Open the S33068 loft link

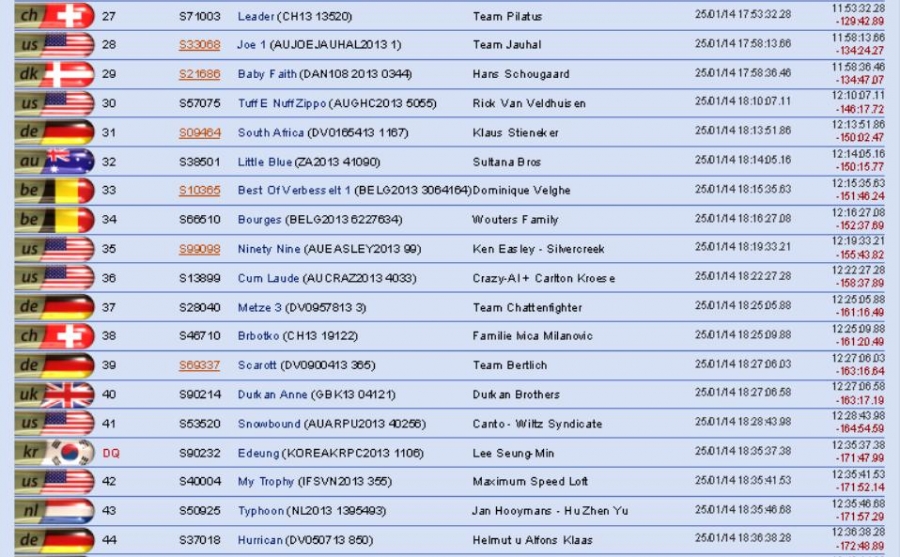pos(199,45)
